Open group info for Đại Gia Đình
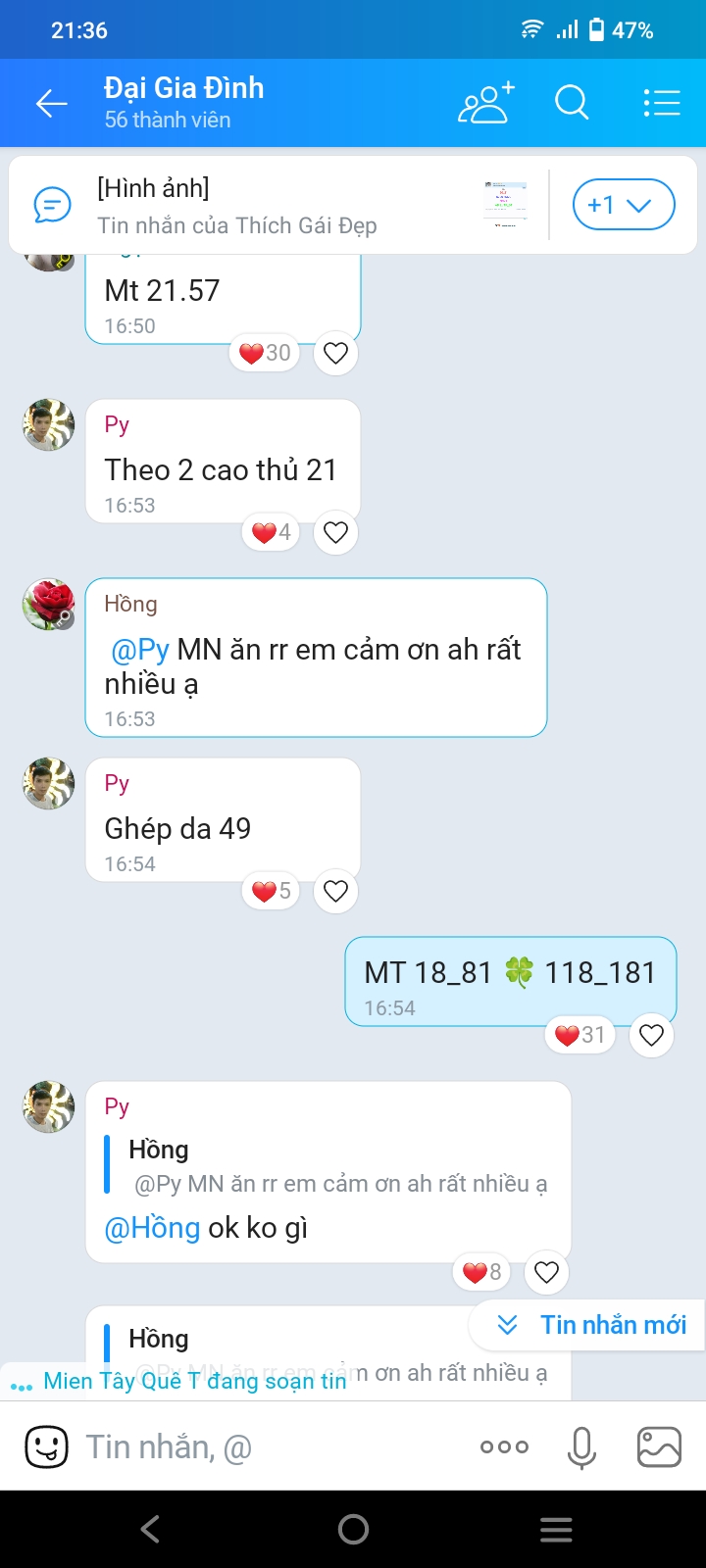This screenshot has height=1568, width=706. point(184,102)
